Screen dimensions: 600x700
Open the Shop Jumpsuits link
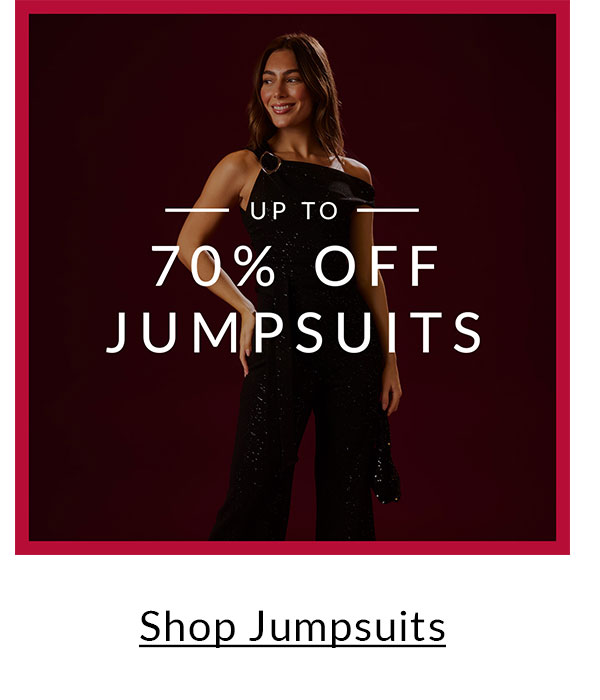click(292, 628)
